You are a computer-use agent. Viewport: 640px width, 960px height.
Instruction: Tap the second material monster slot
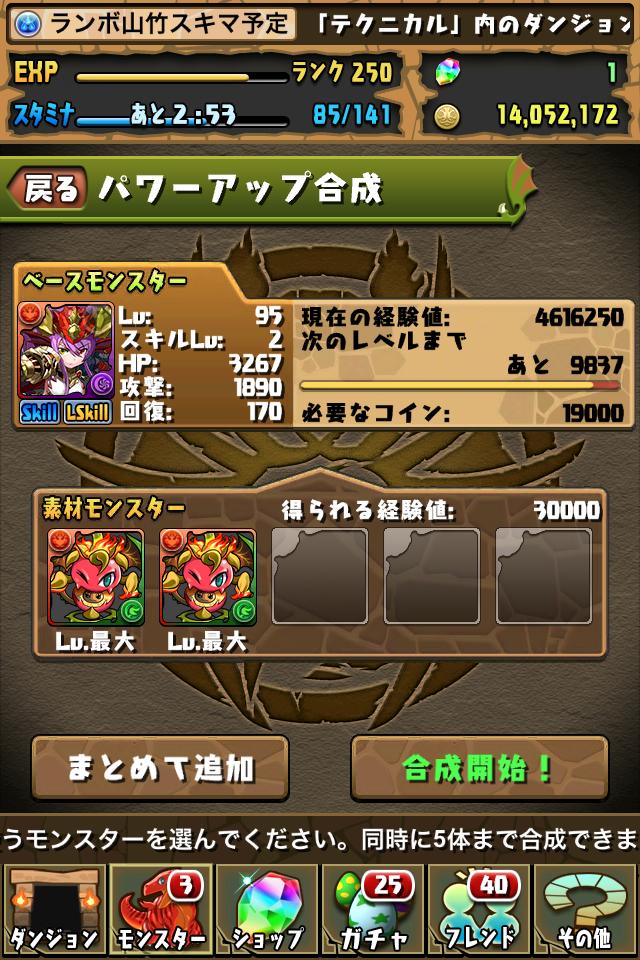208,577
